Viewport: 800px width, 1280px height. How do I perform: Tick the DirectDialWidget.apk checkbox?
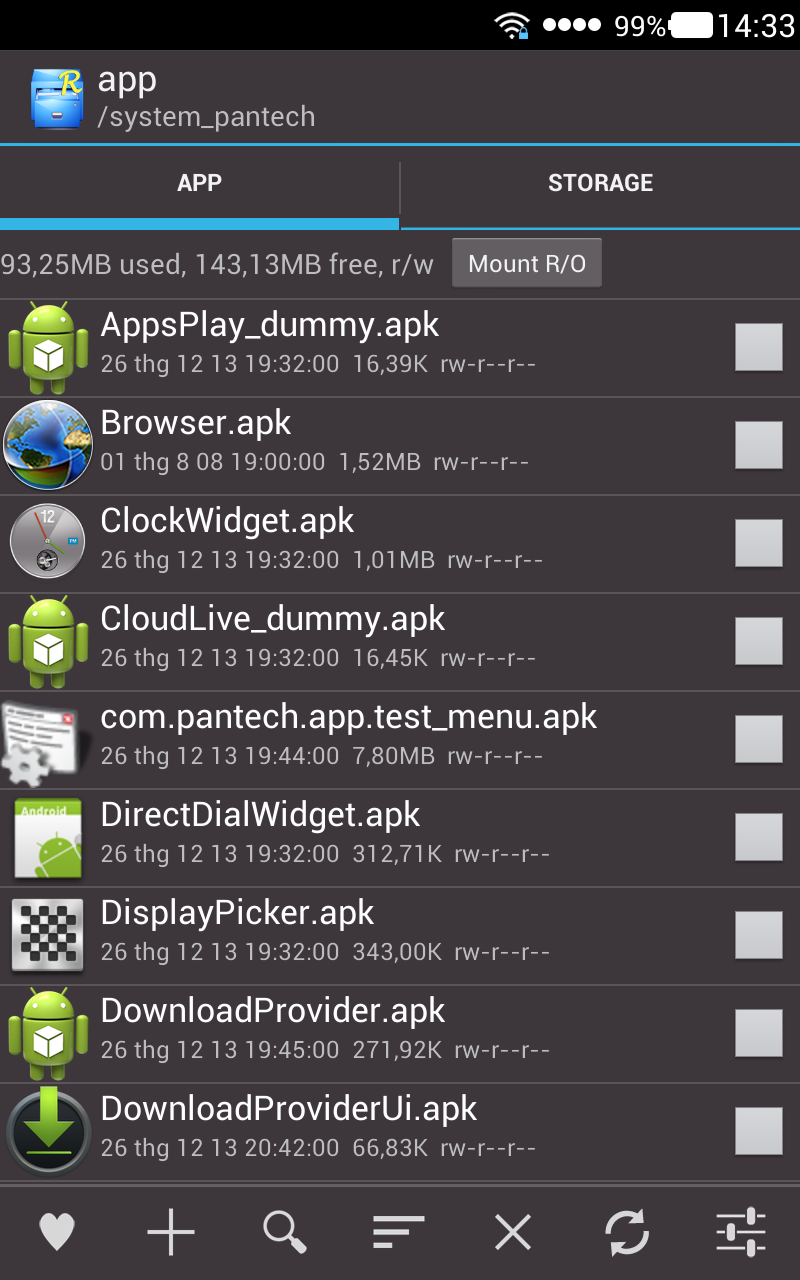point(758,837)
